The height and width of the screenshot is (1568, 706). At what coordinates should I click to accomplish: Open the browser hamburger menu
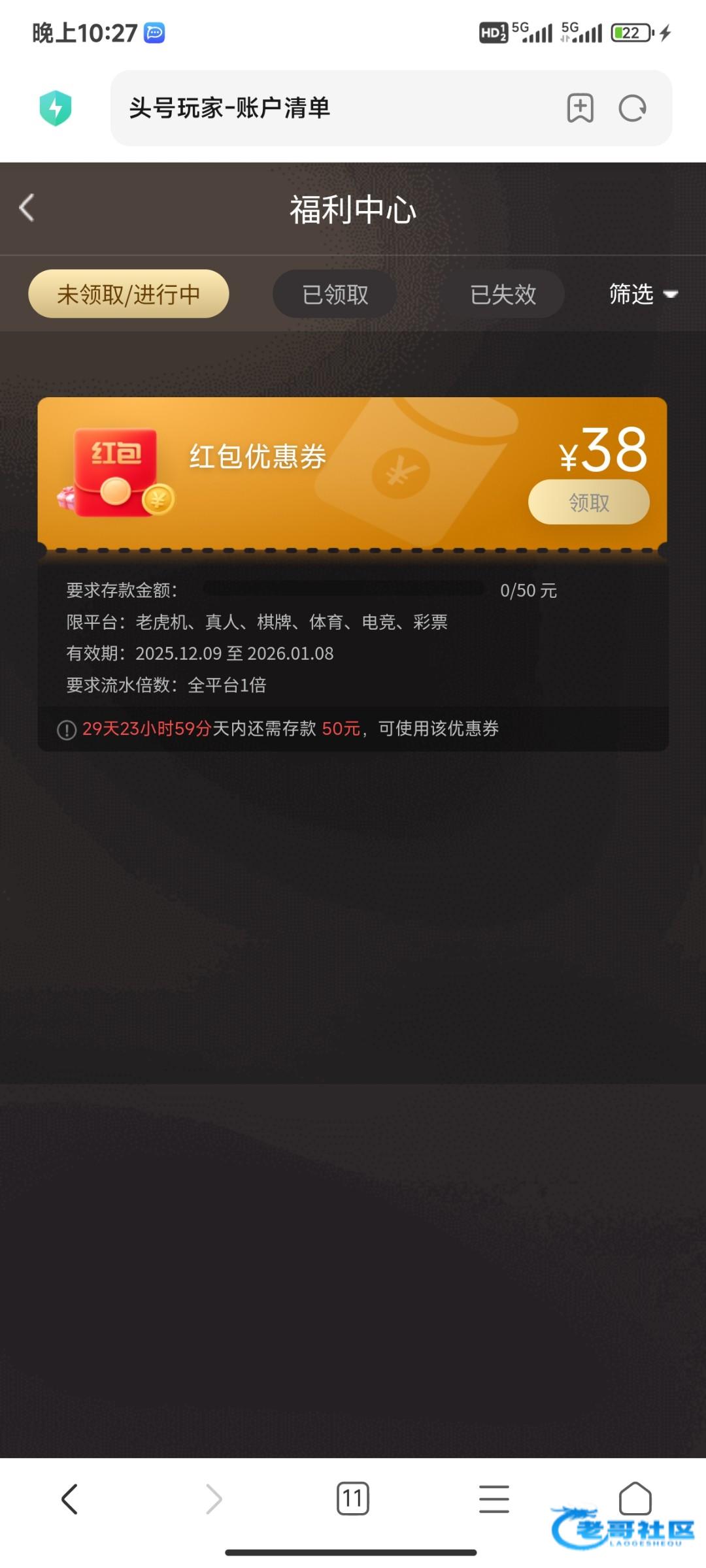click(494, 1499)
